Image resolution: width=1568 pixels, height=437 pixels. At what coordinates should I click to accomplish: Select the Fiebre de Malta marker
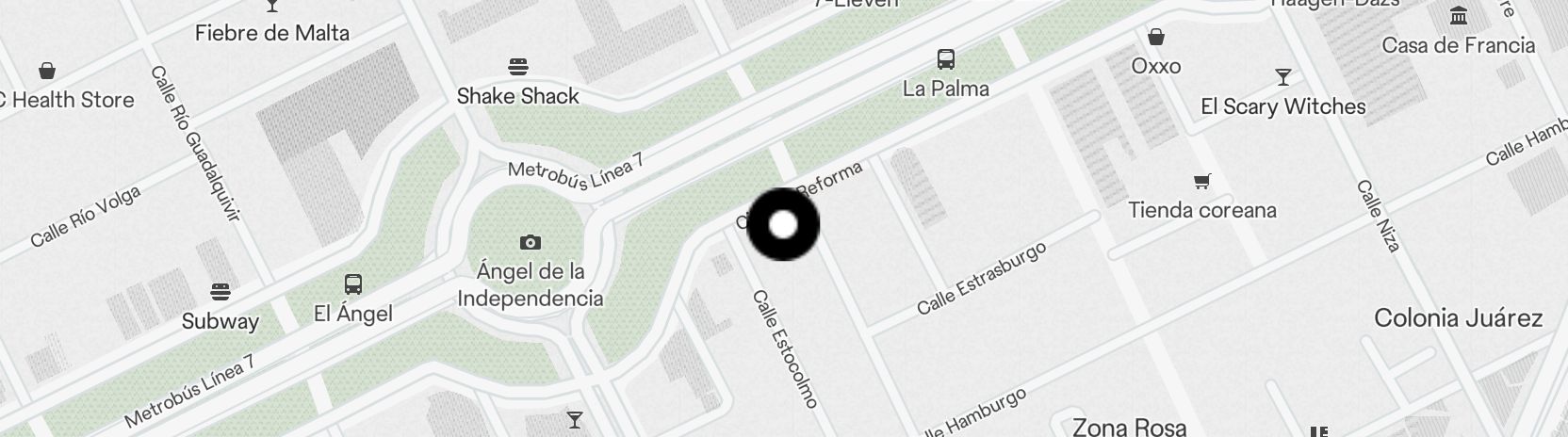click(272, 8)
